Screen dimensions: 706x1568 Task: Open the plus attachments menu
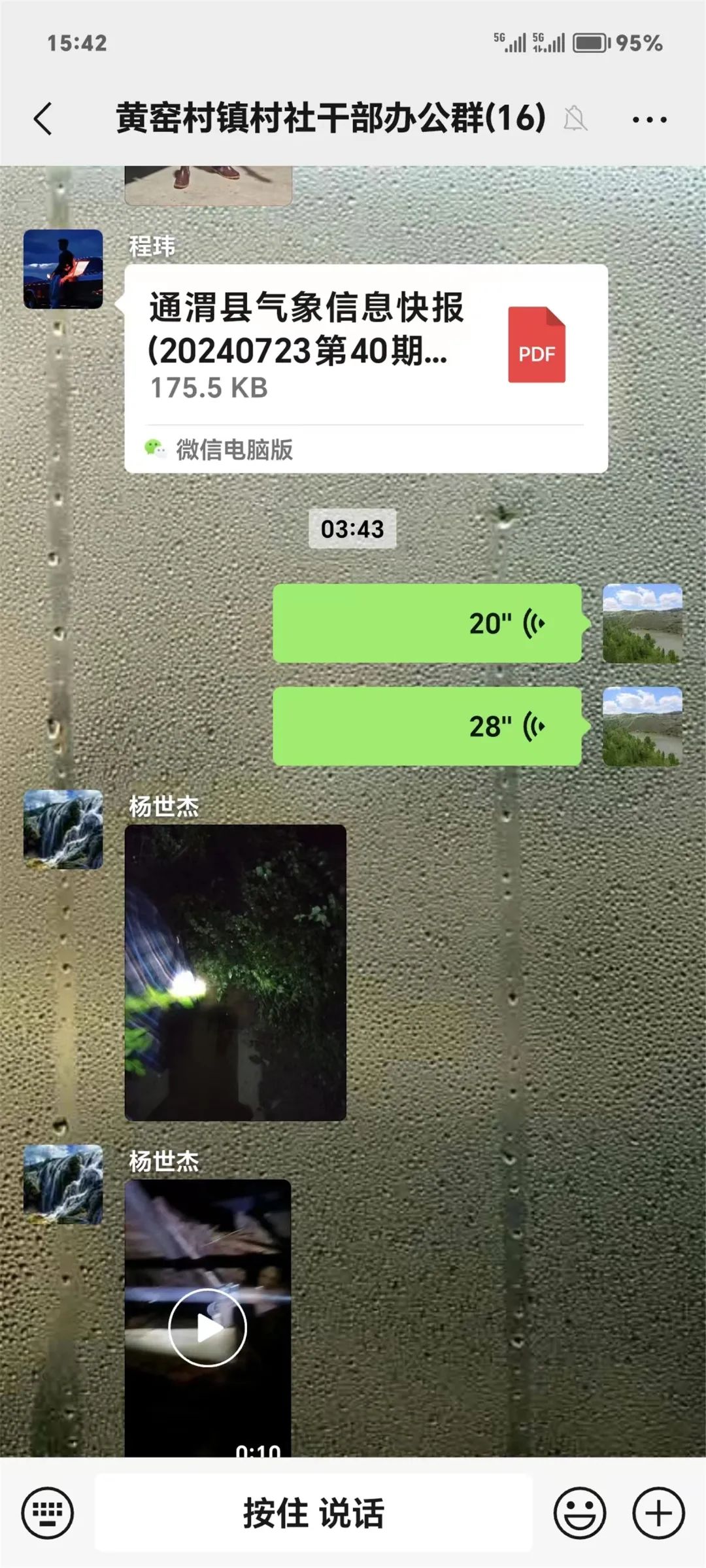coord(658,1512)
